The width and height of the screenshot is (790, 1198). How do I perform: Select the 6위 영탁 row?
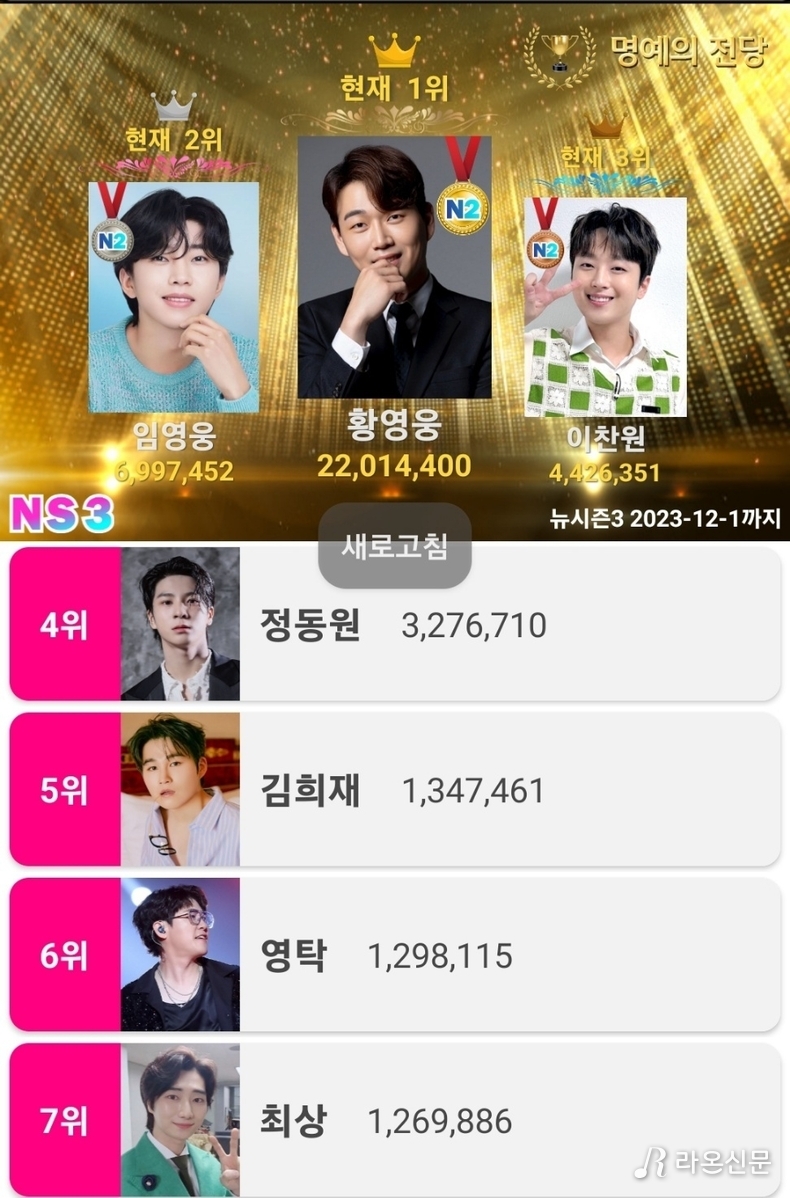pyautogui.click(x=394, y=955)
